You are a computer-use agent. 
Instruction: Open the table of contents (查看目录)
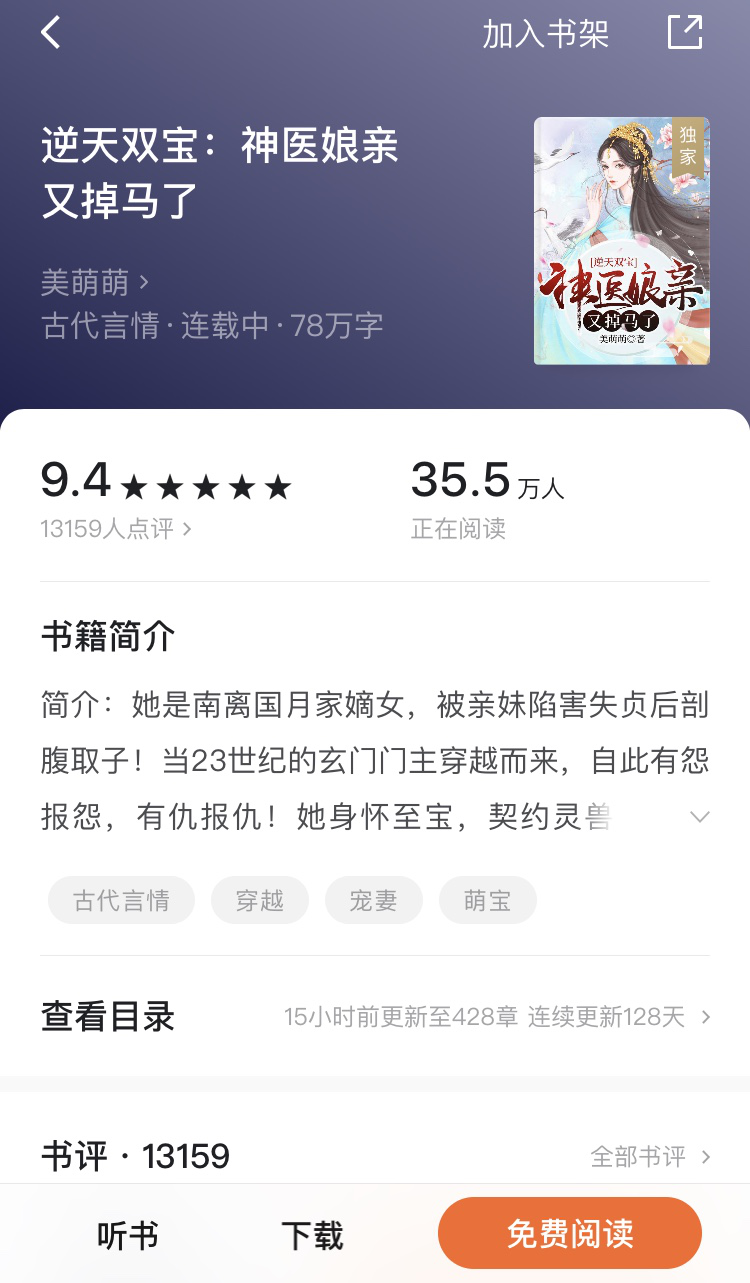(x=375, y=1017)
